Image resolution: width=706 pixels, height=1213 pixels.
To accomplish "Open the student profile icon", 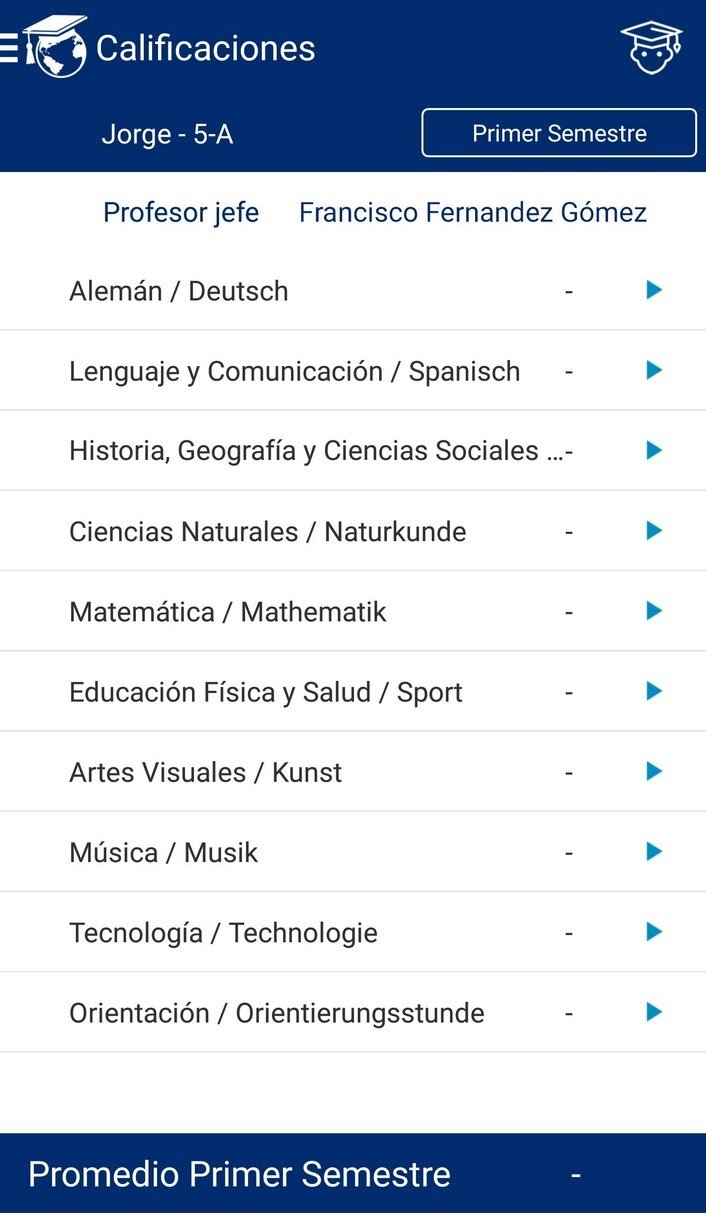I will coord(651,47).
